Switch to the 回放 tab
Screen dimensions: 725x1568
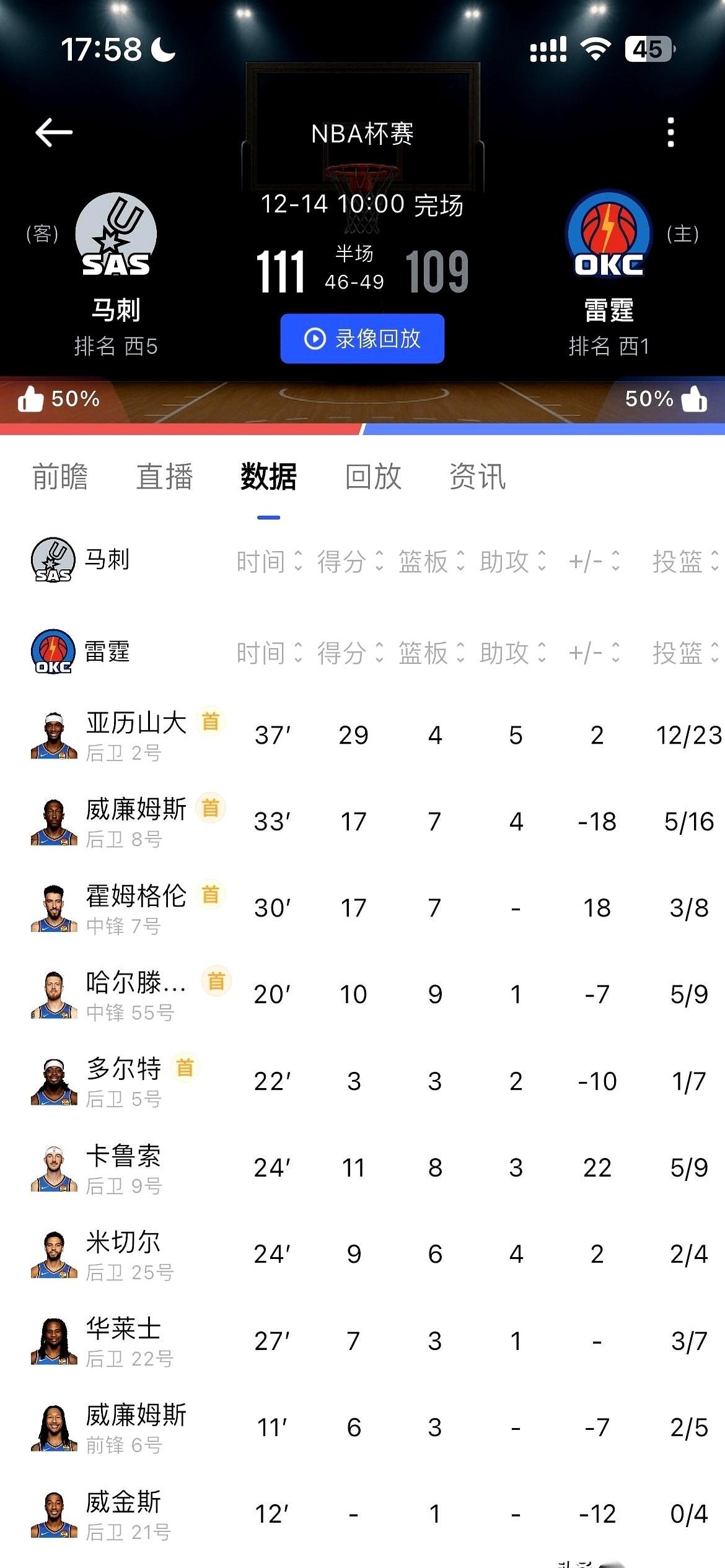373,477
